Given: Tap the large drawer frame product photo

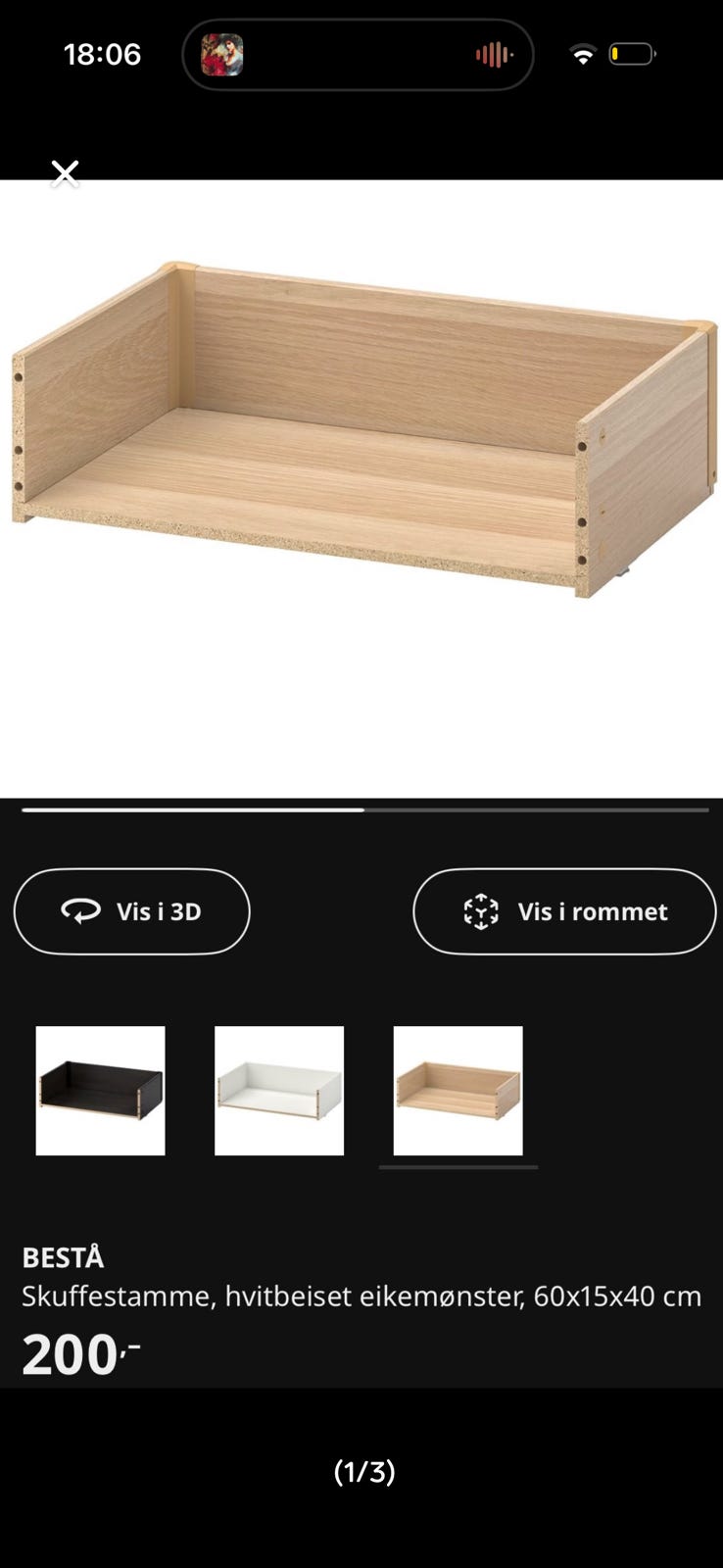Looking at the screenshot, I should click(x=361, y=421).
